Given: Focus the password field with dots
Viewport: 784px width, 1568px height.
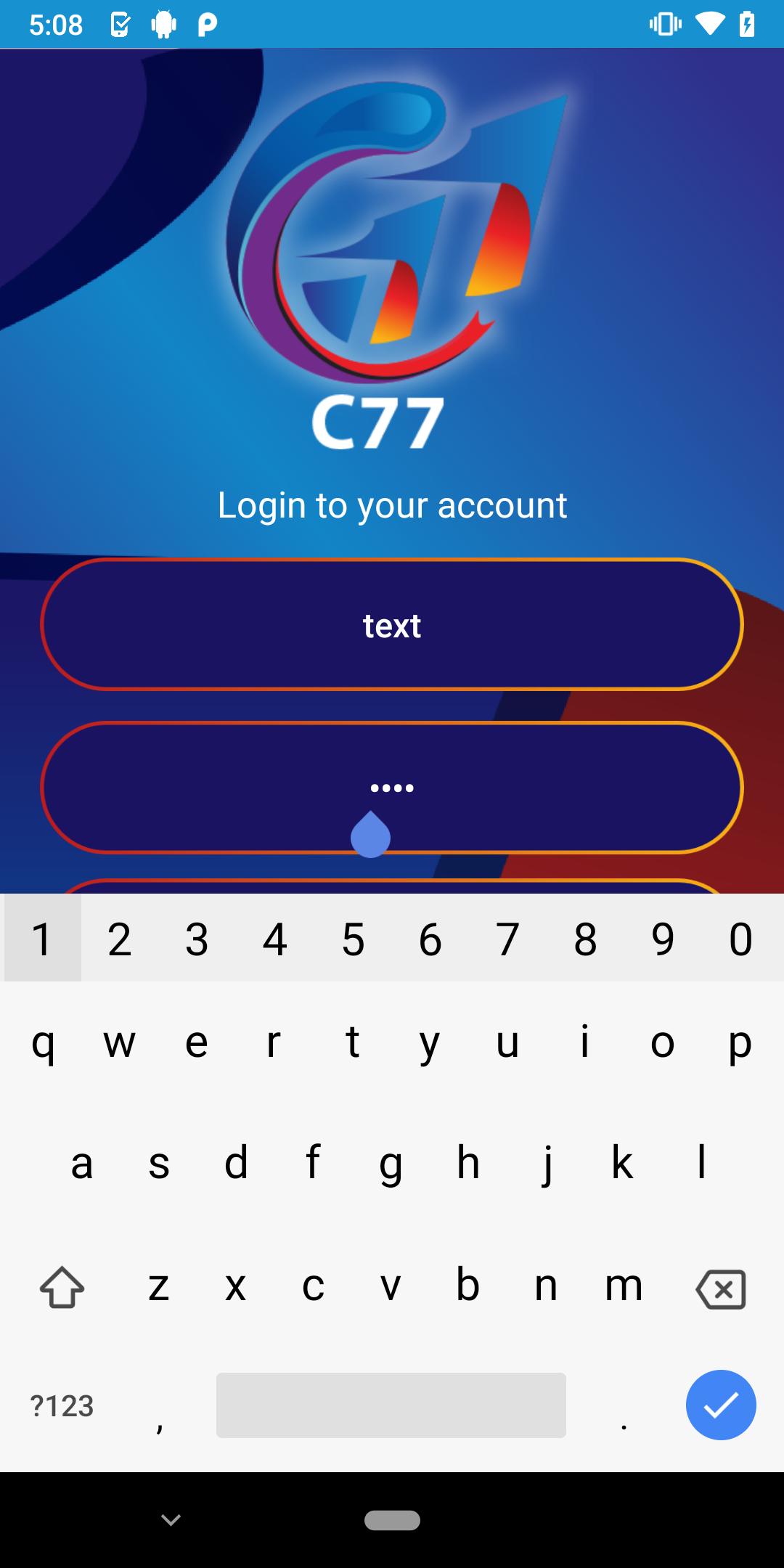Looking at the screenshot, I should tap(392, 788).
